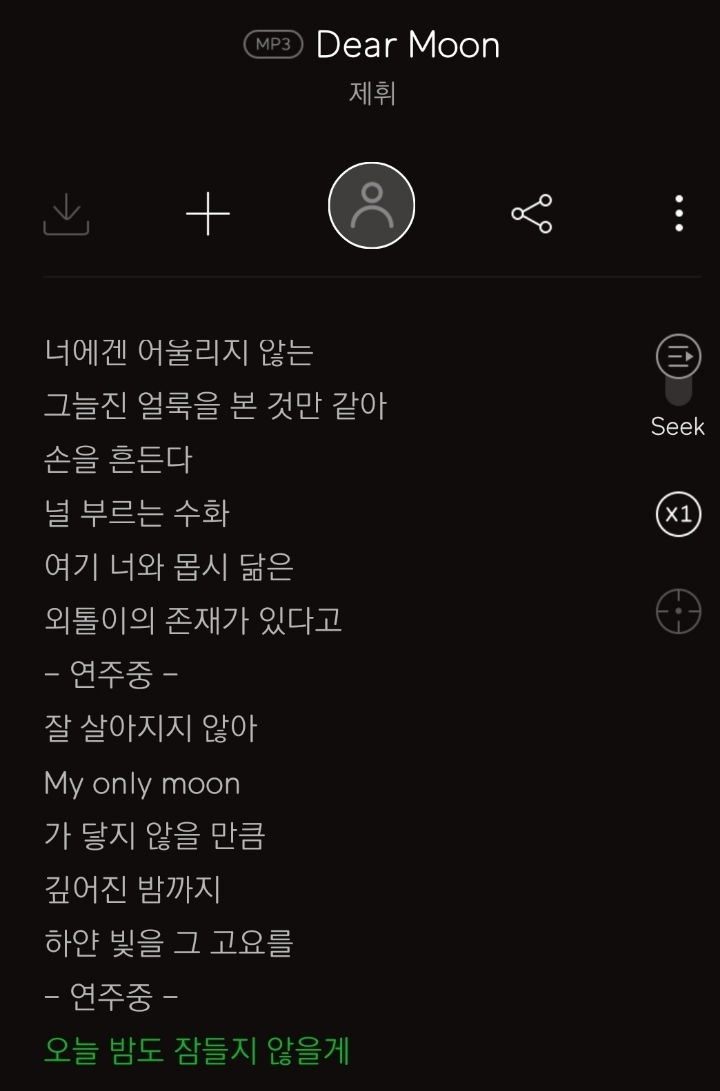The image size is (720, 1091).
Task: Seek to the lyric My only moon
Action: pos(143,783)
